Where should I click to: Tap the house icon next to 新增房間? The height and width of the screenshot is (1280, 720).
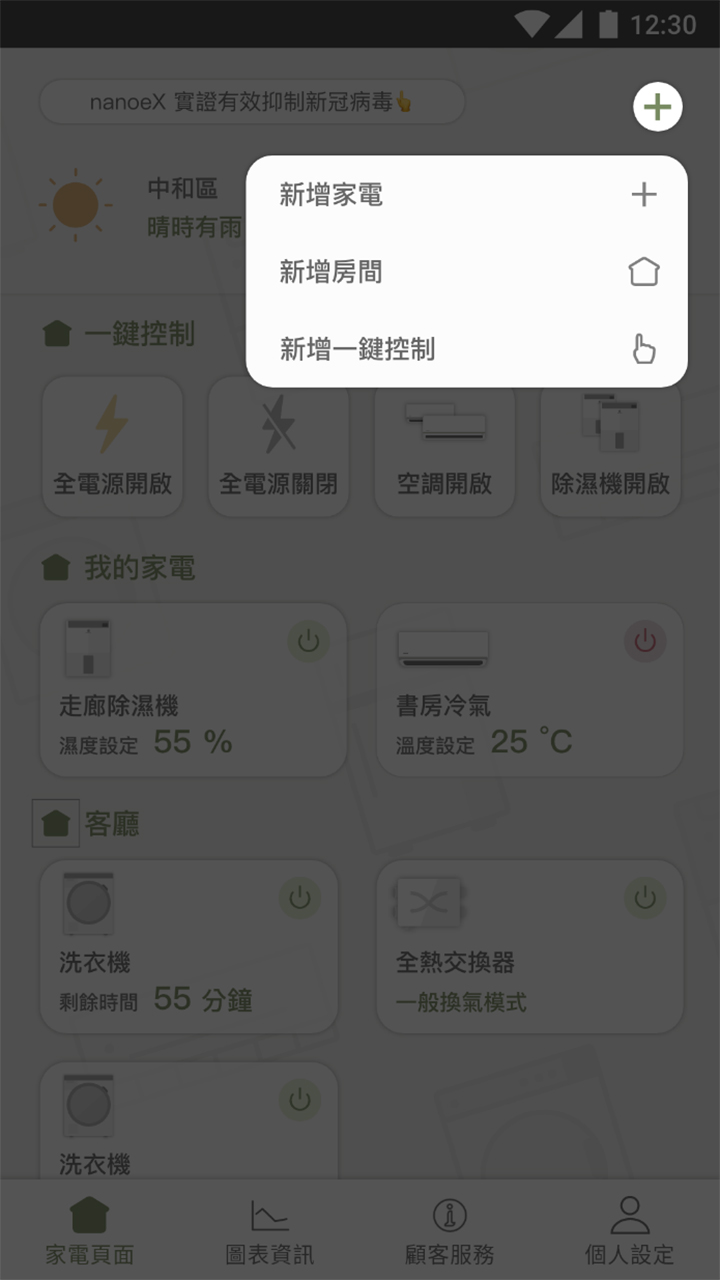643,271
